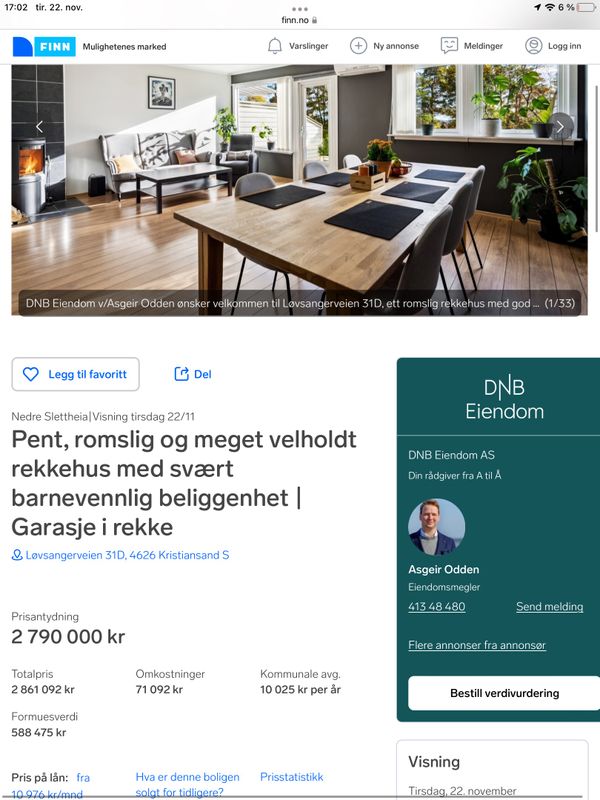Image resolution: width=600 pixels, height=800 pixels.
Task: Open Meldinger inbox
Action: click(x=472, y=46)
